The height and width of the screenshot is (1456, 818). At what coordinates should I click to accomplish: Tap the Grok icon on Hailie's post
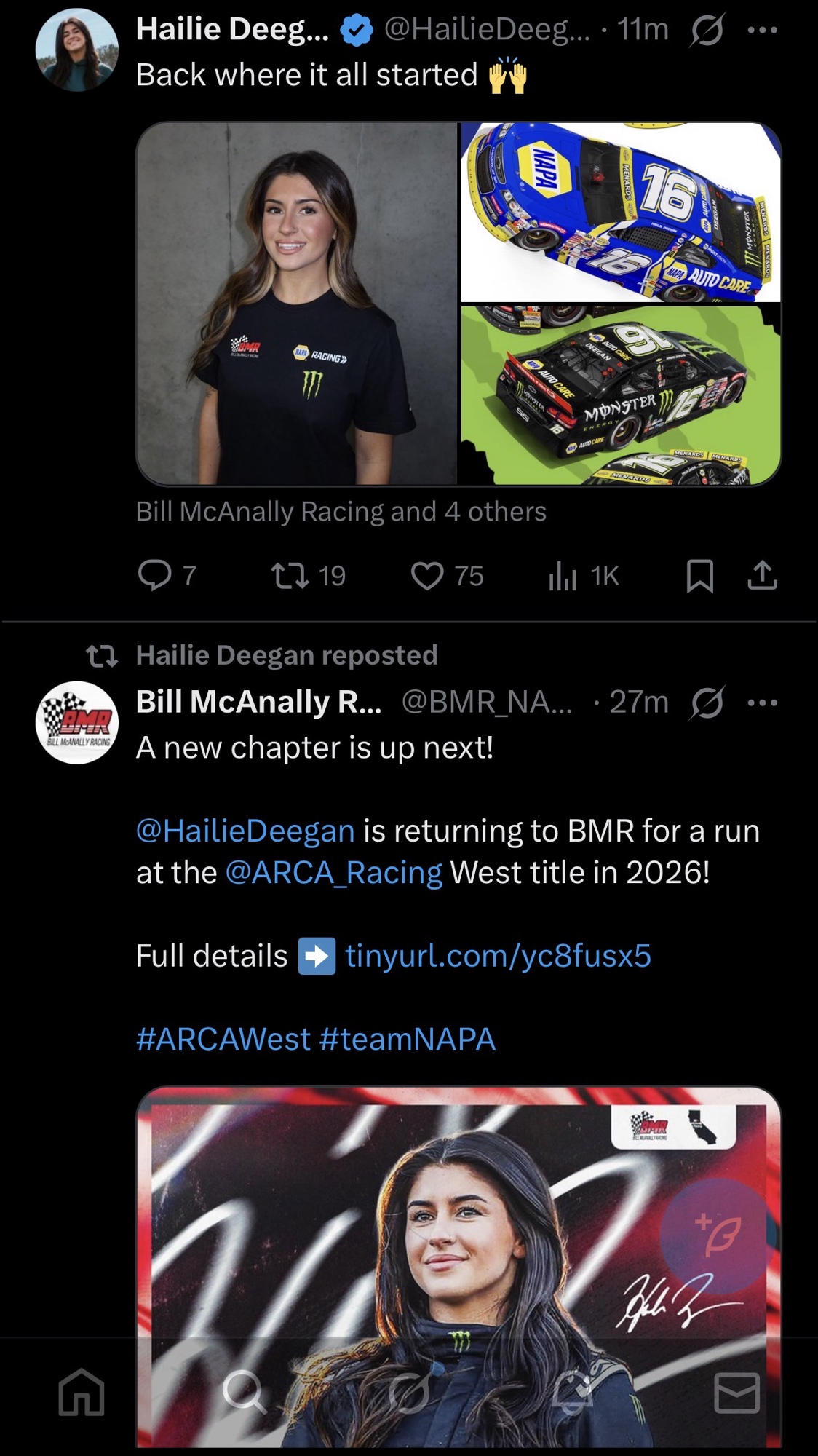pyautogui.click(x=707, y=31)
